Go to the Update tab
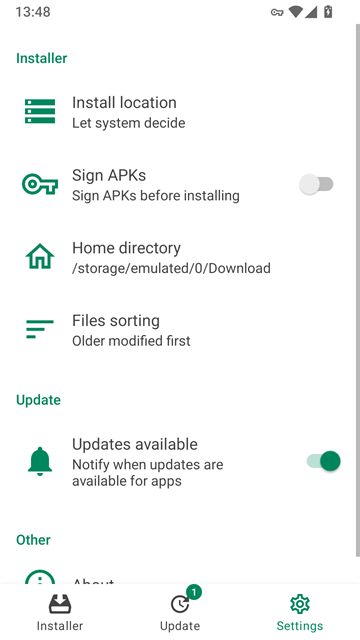Screen dimensions: 360x640 click(x=180, y=612)
